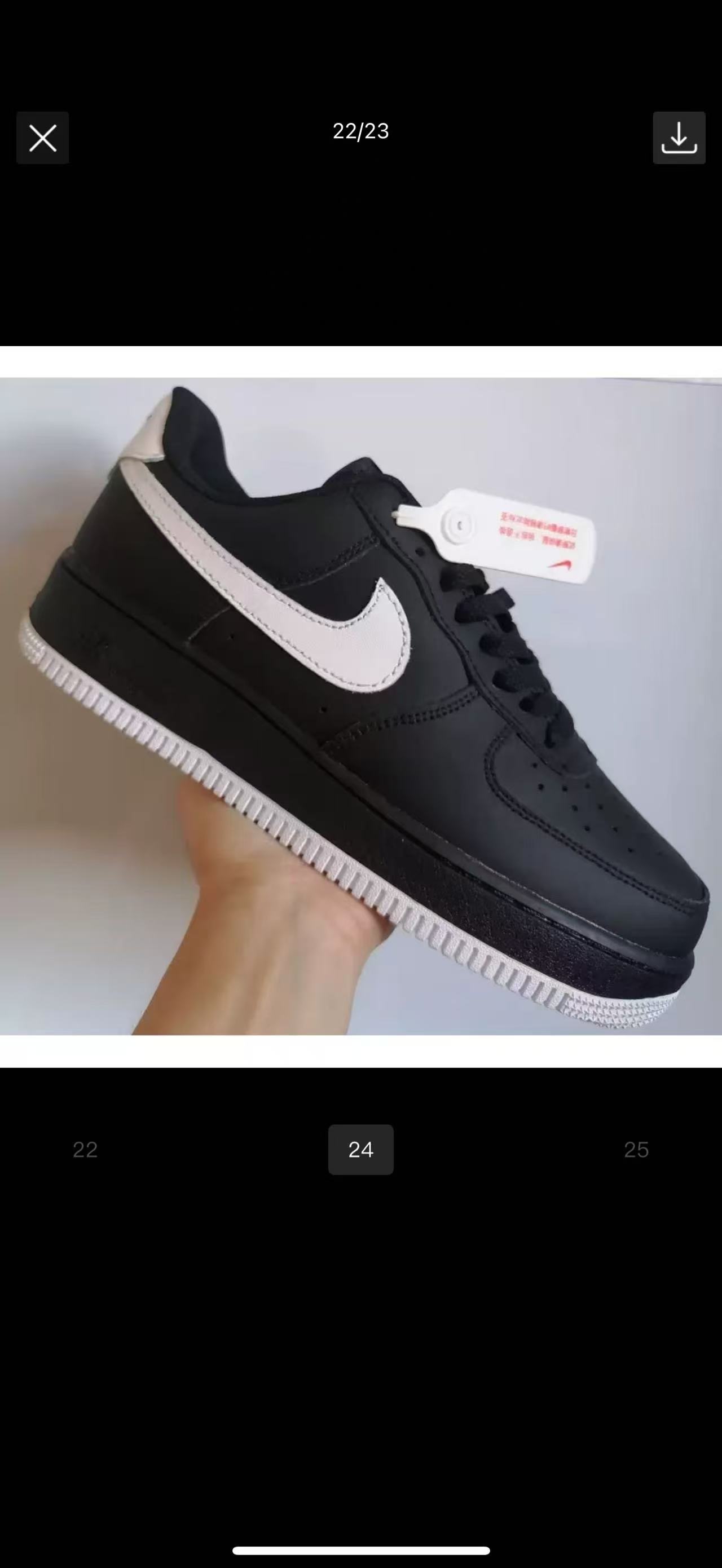722x1568 pixels.
Task: Close the image viewer
Action: [43, 138]
